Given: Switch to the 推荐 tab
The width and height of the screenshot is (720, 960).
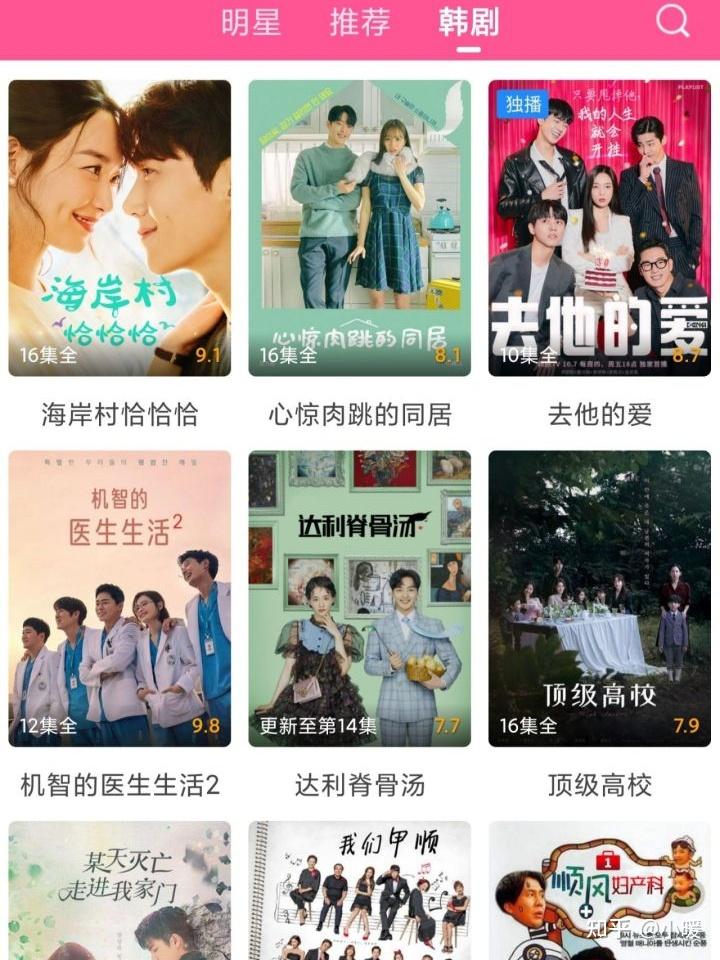Looking at the screenshot, I should tap(362, 25).
